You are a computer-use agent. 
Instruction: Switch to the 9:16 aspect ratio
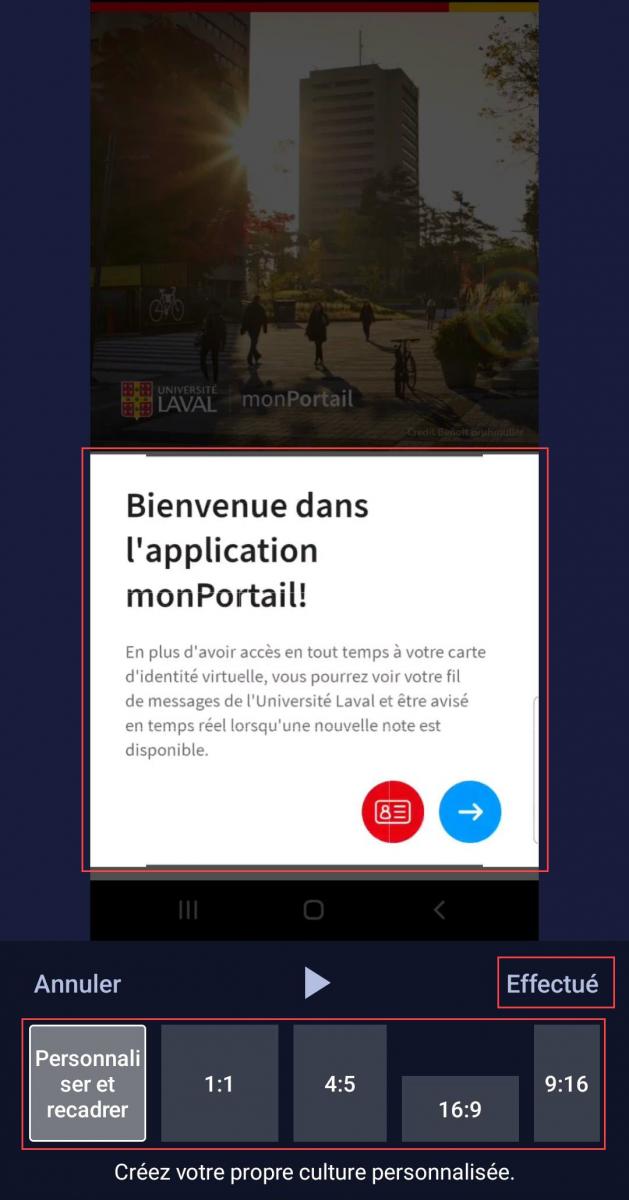pos(566,1083)
